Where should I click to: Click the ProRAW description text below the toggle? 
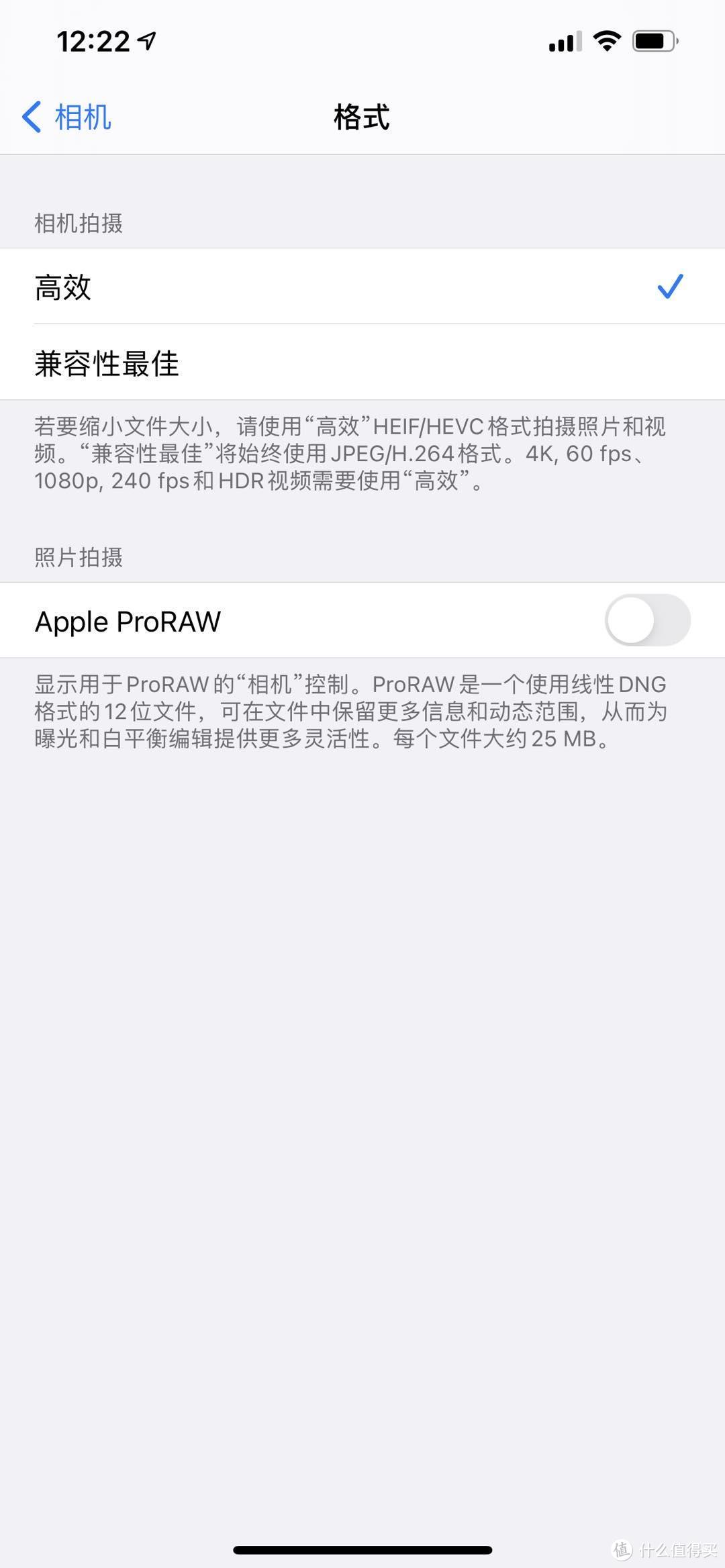[349, 713]
